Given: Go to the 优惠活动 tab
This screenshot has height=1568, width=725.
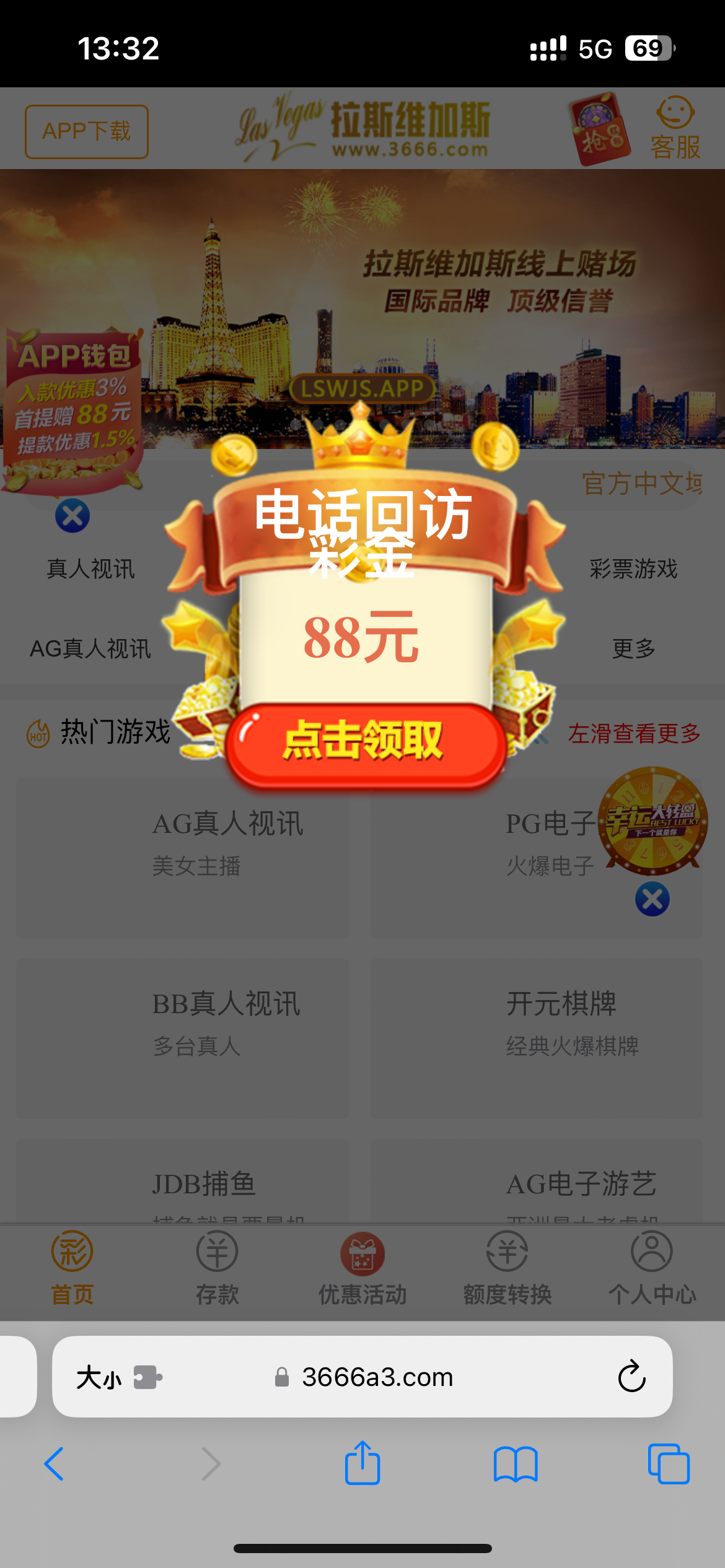Looking at the screenshot, I should pyautogui.click(x=362, y=1267).
